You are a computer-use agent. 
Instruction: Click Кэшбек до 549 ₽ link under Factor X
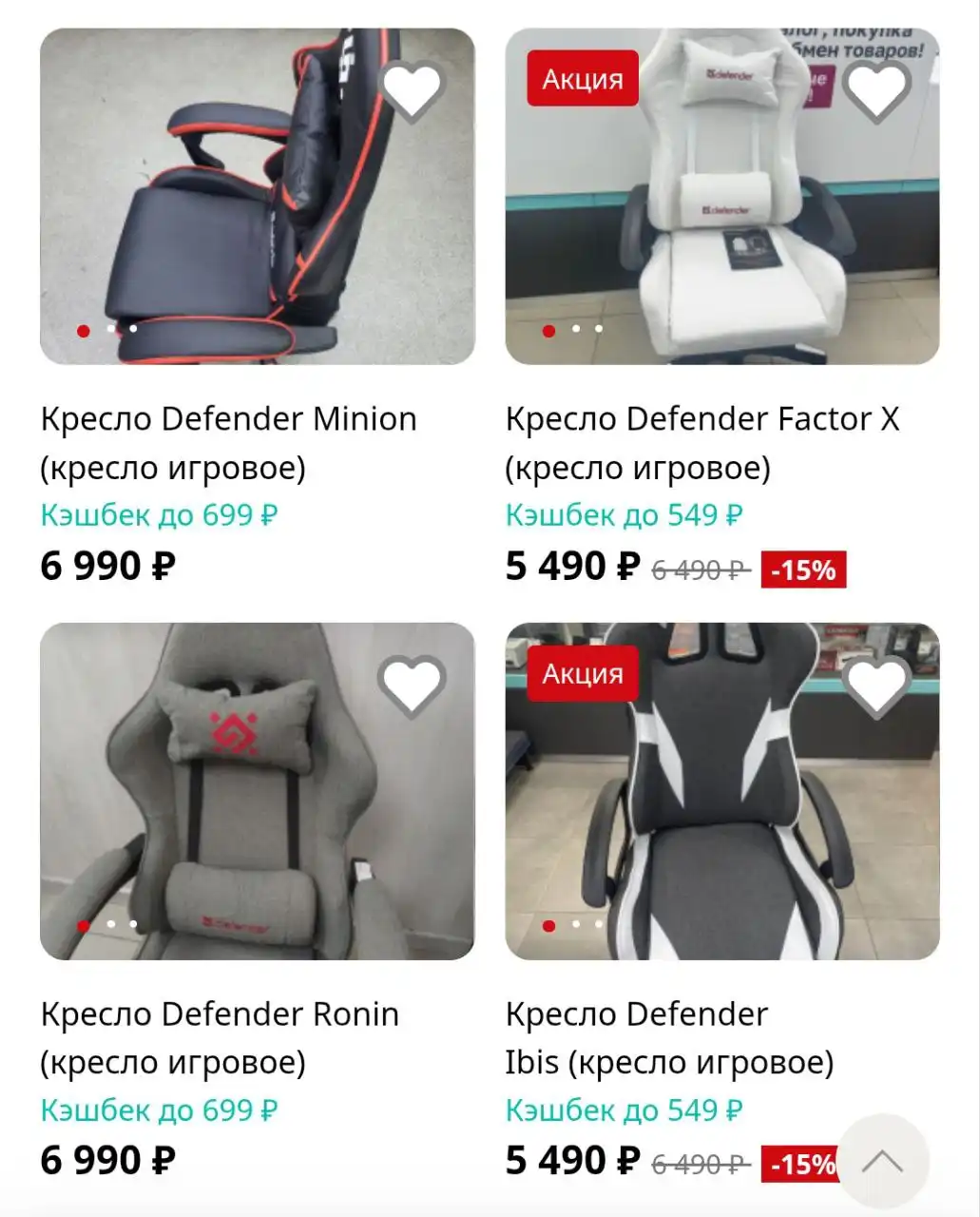point(626,515)
